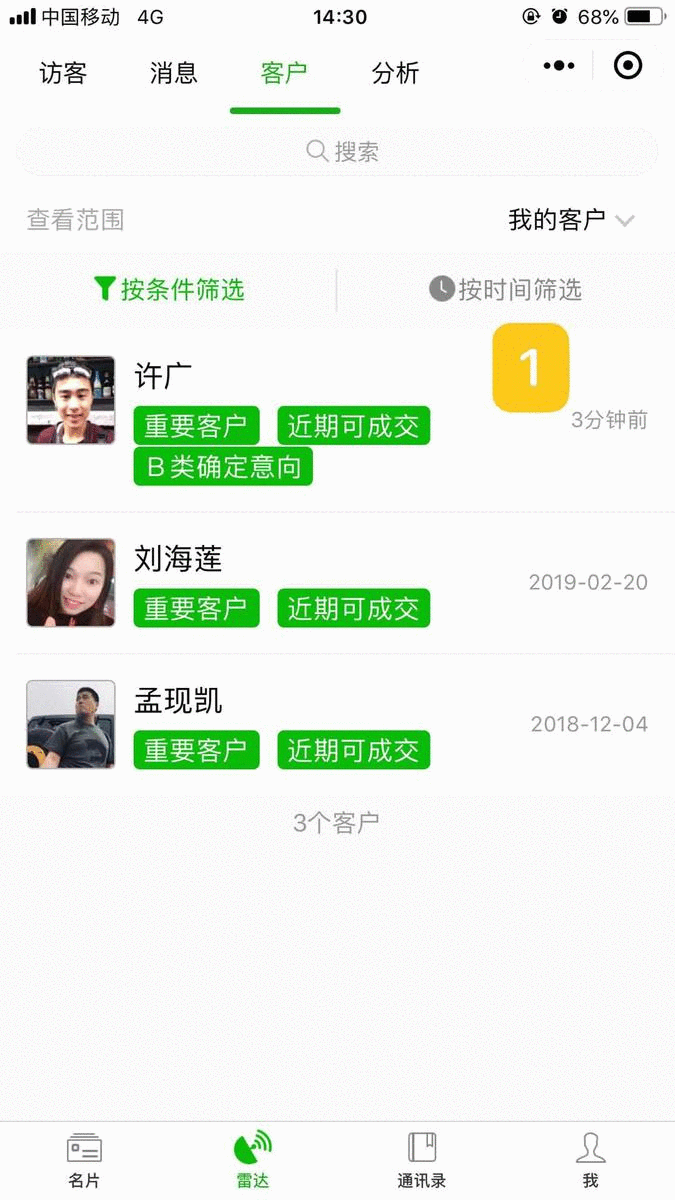The image size is (675, 1200).
Task: Switch to the 访客 tab
Action: [63, 73]
